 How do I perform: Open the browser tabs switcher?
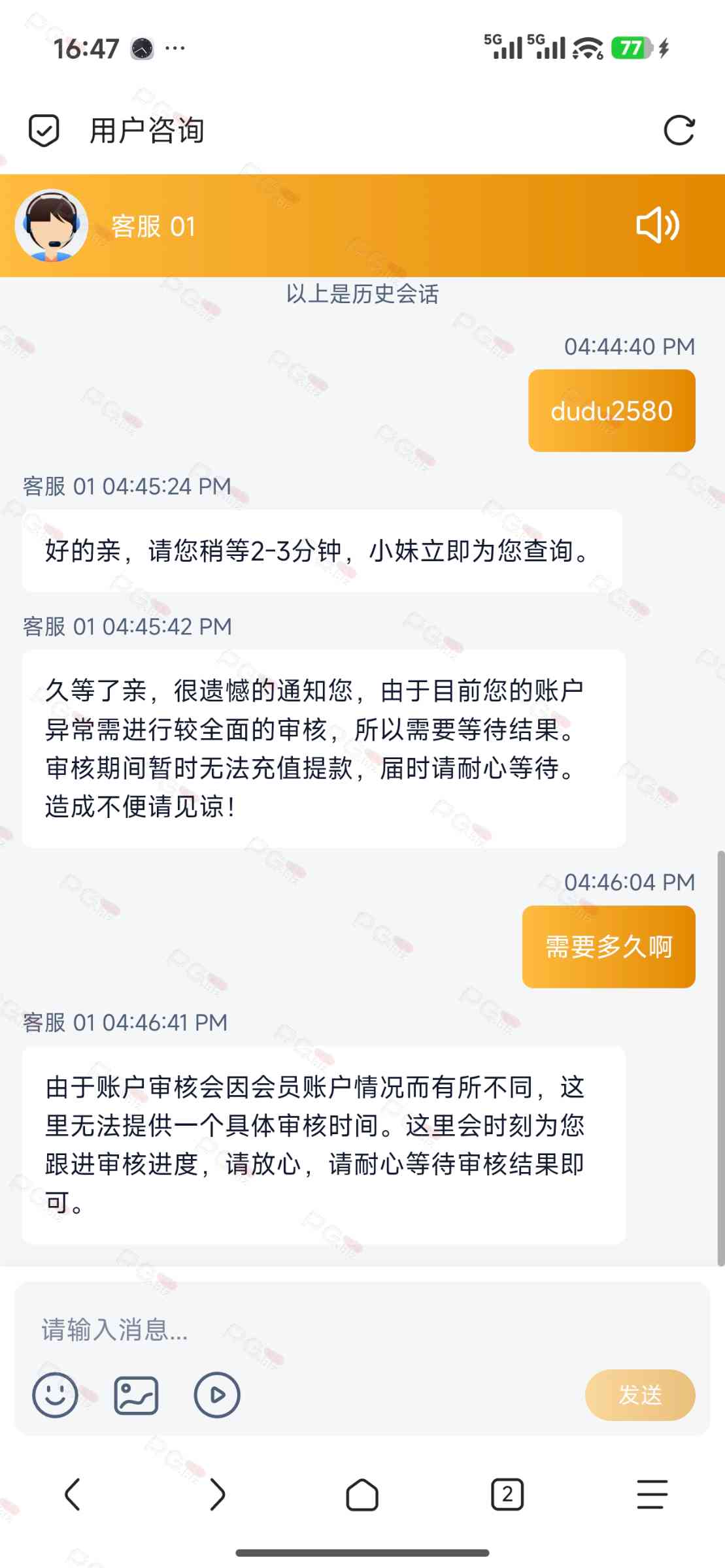pos(507,1494)
